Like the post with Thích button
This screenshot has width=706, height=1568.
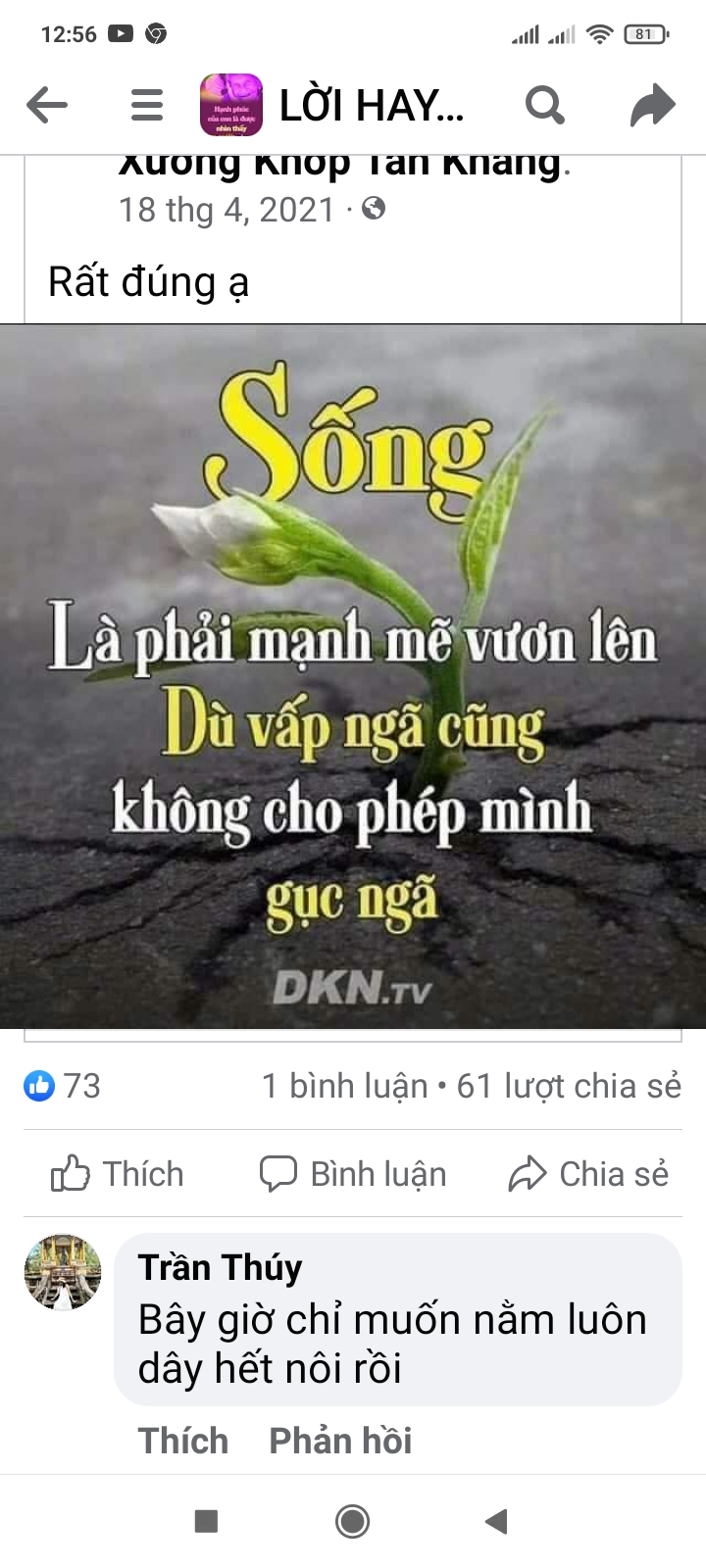(x=118, y=1173)
